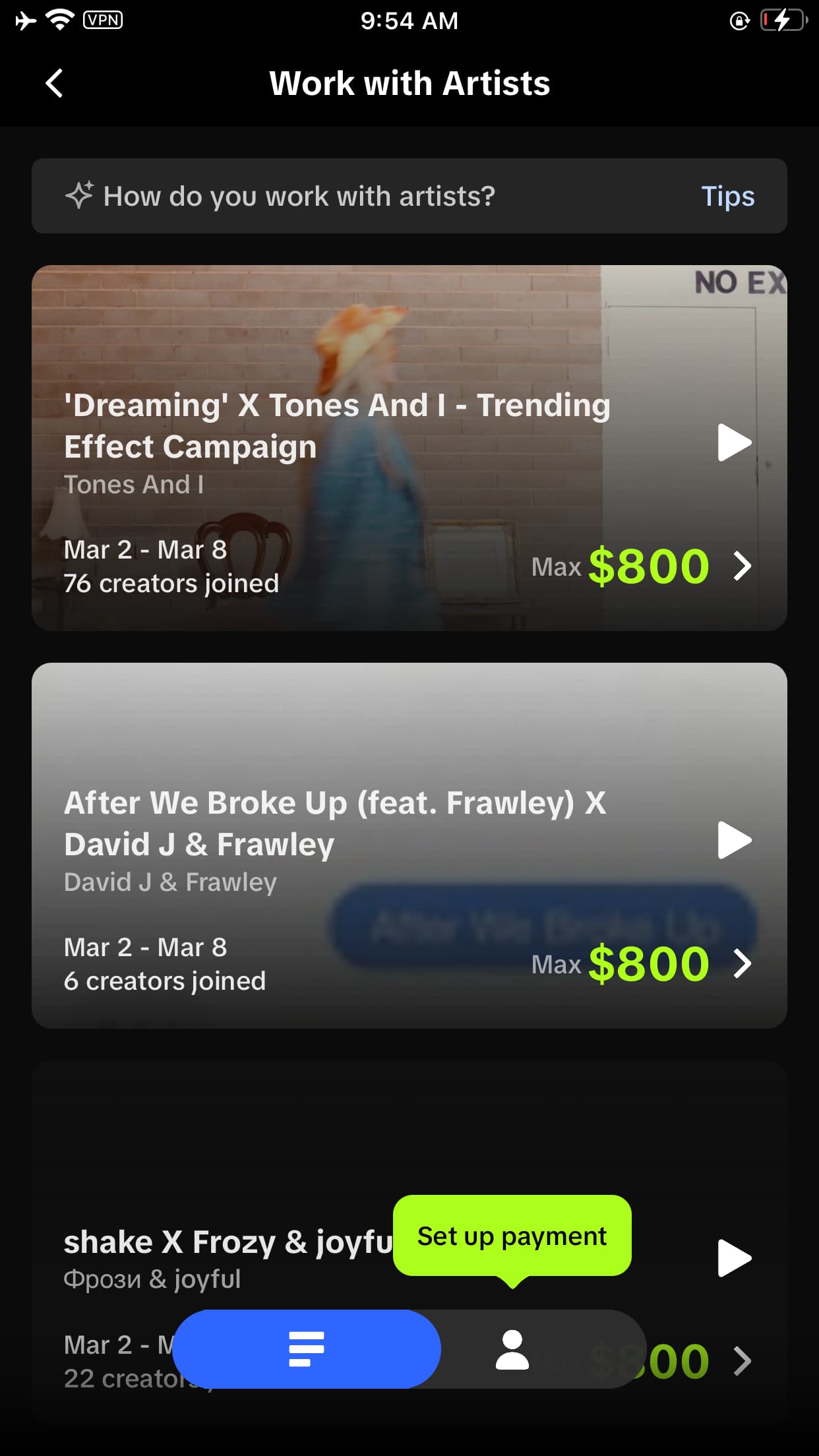Open the shake X Frozy & joyful campaign
819x1456 pixels.
[743, 1360]
